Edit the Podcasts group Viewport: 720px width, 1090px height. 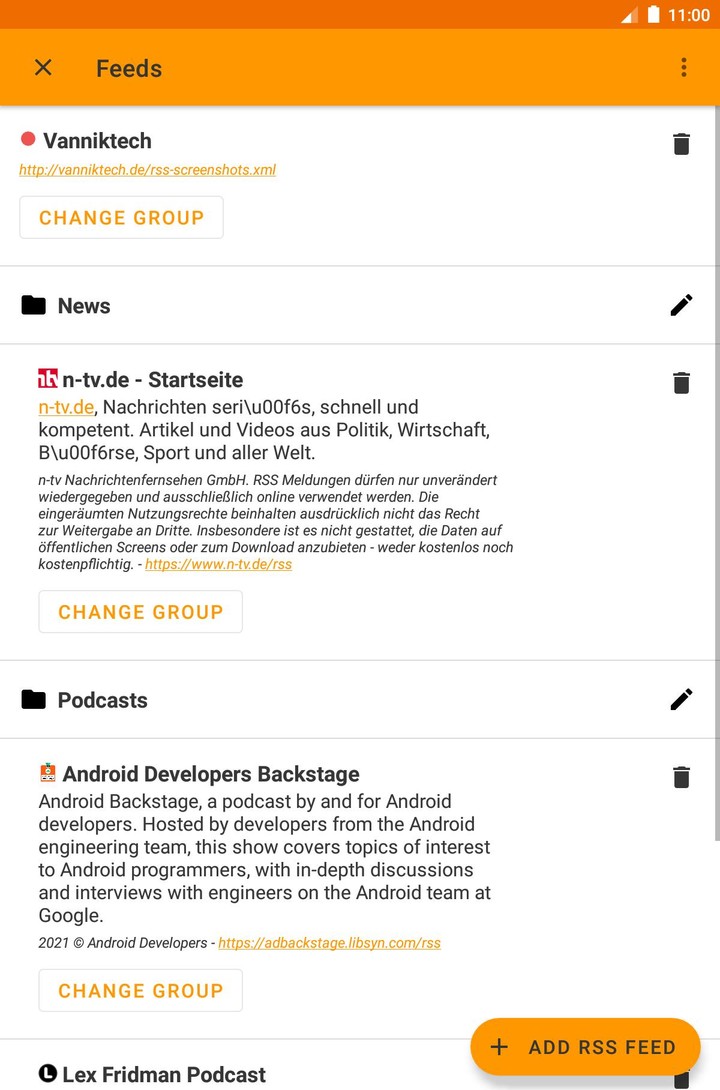coord(682,700)
